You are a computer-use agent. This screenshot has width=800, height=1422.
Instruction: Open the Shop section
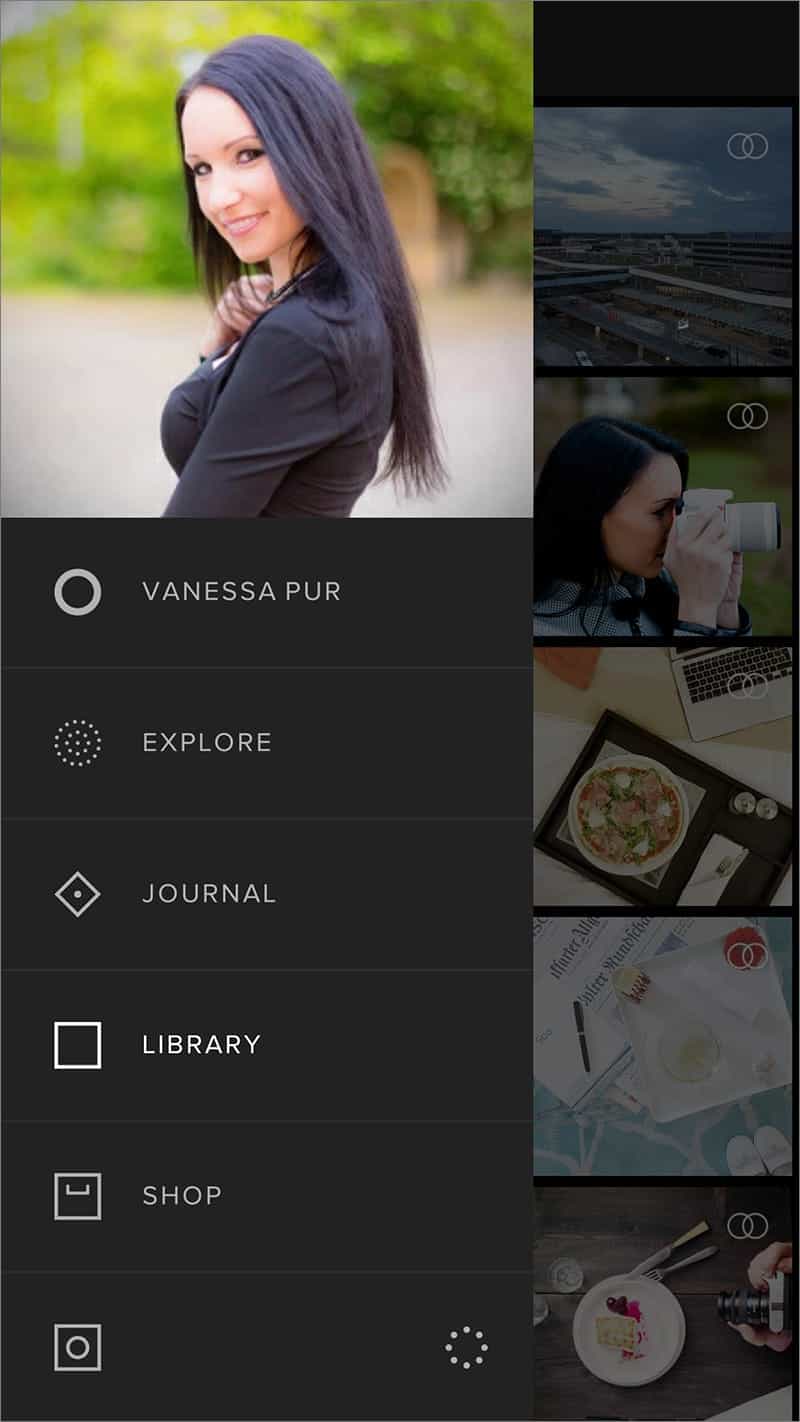click(266, 1196)
